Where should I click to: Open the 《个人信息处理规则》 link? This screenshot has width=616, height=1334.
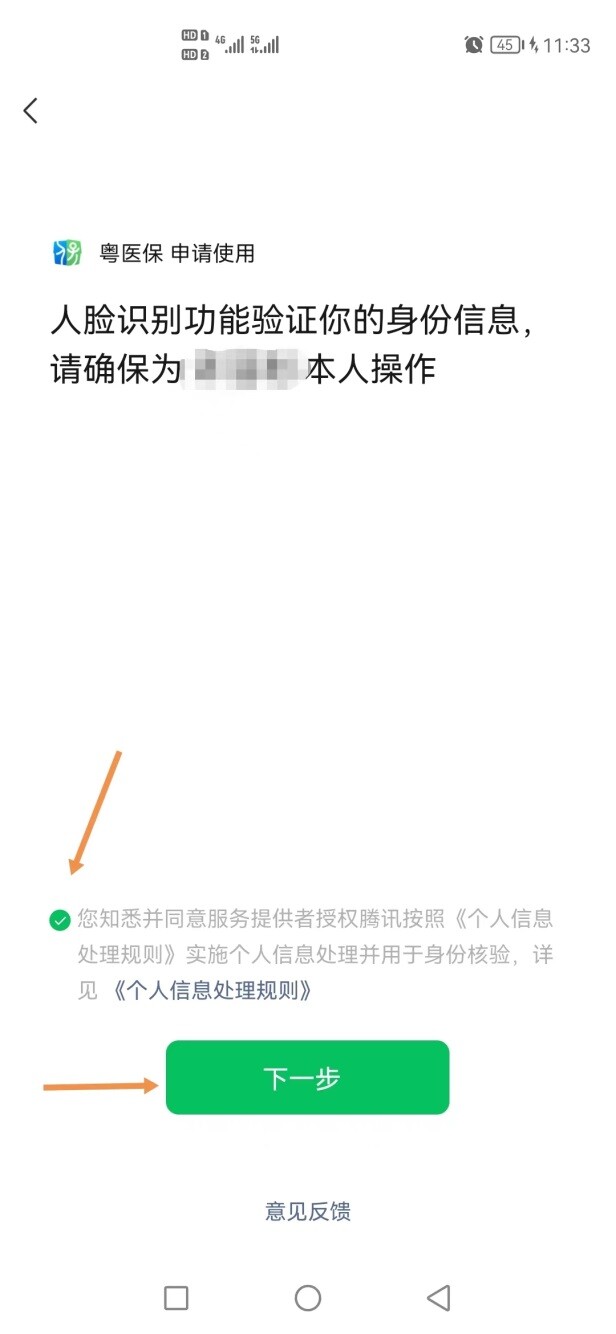[212, 991]
